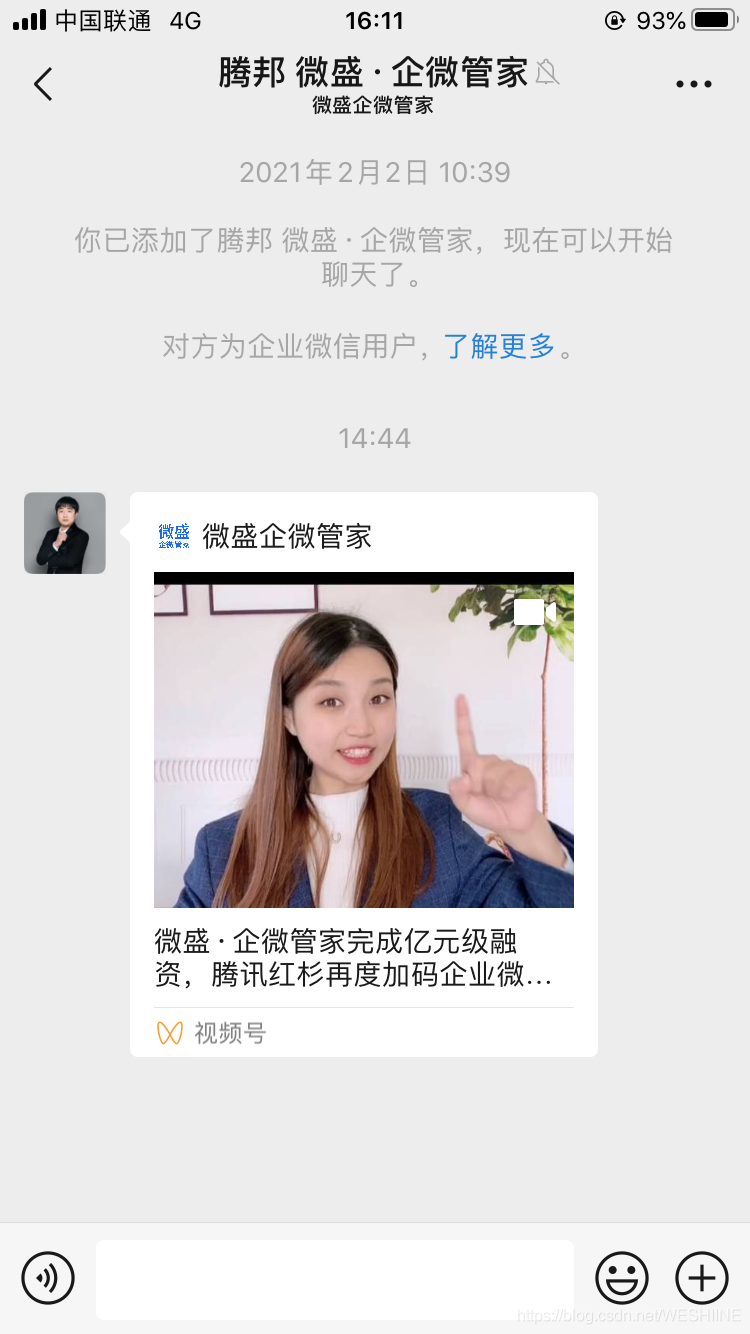
Task: View the sender's profile avatar
Action: pyautogui.click(x=65, y=533)
